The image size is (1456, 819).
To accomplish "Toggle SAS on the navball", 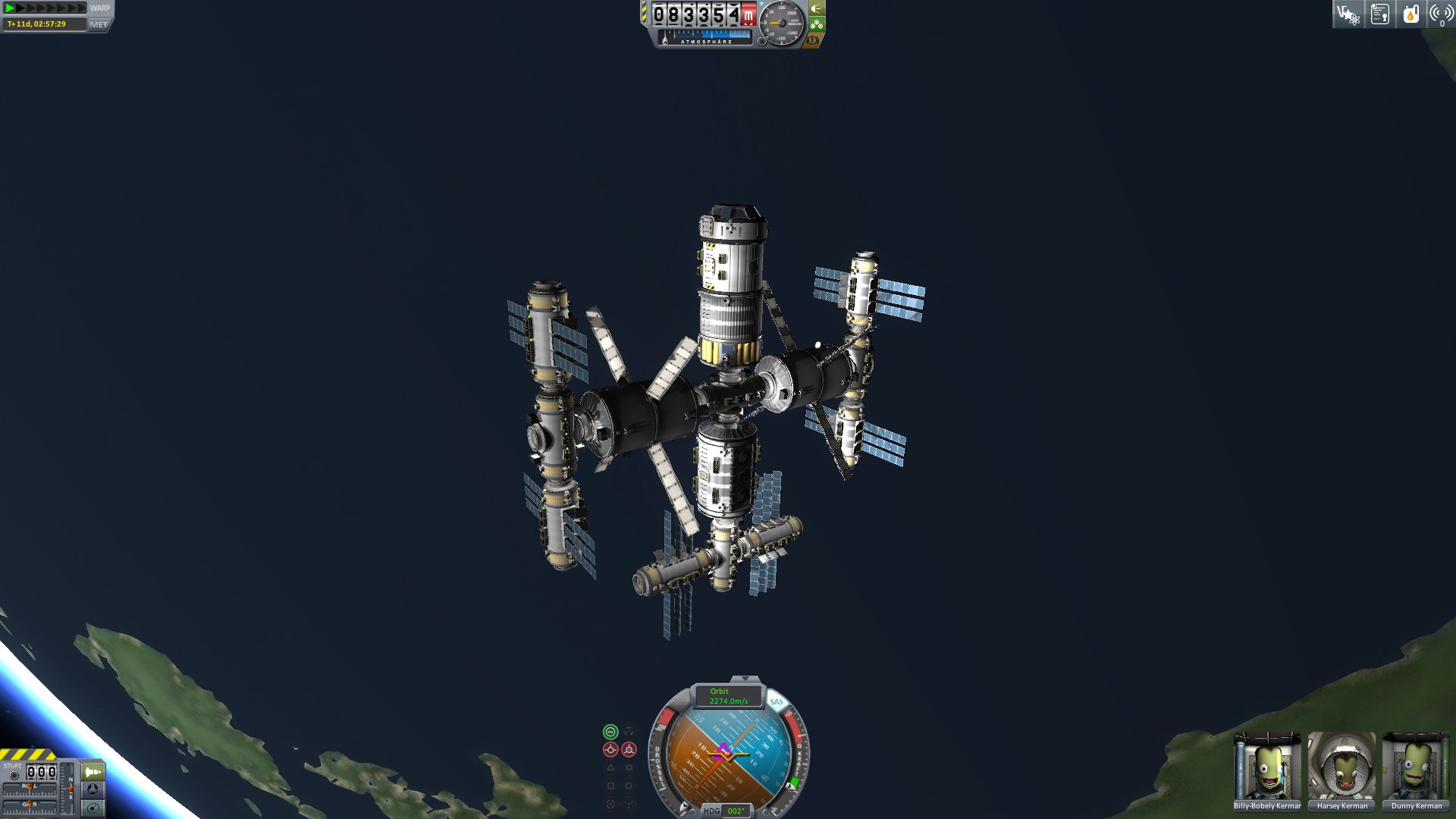I will (777, 702).
